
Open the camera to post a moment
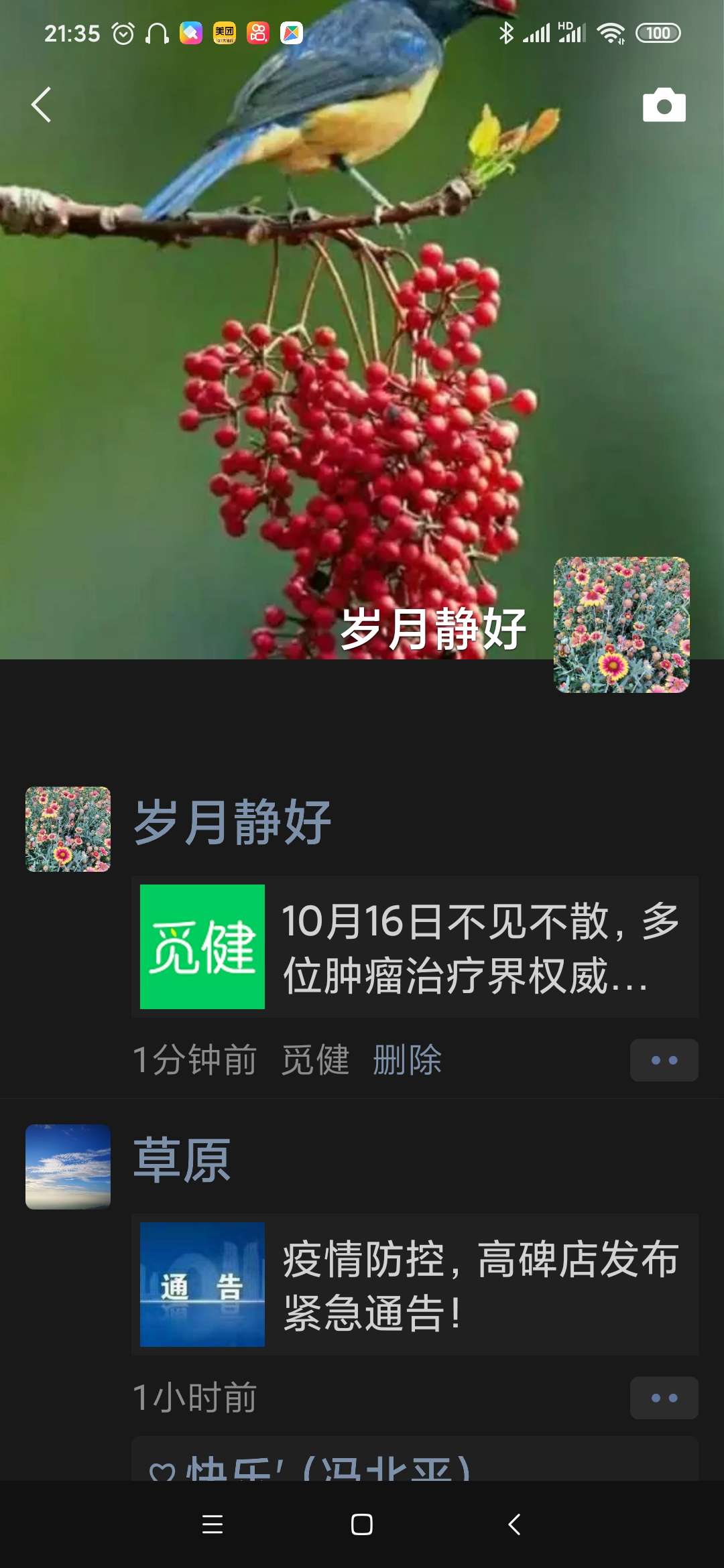664,105
